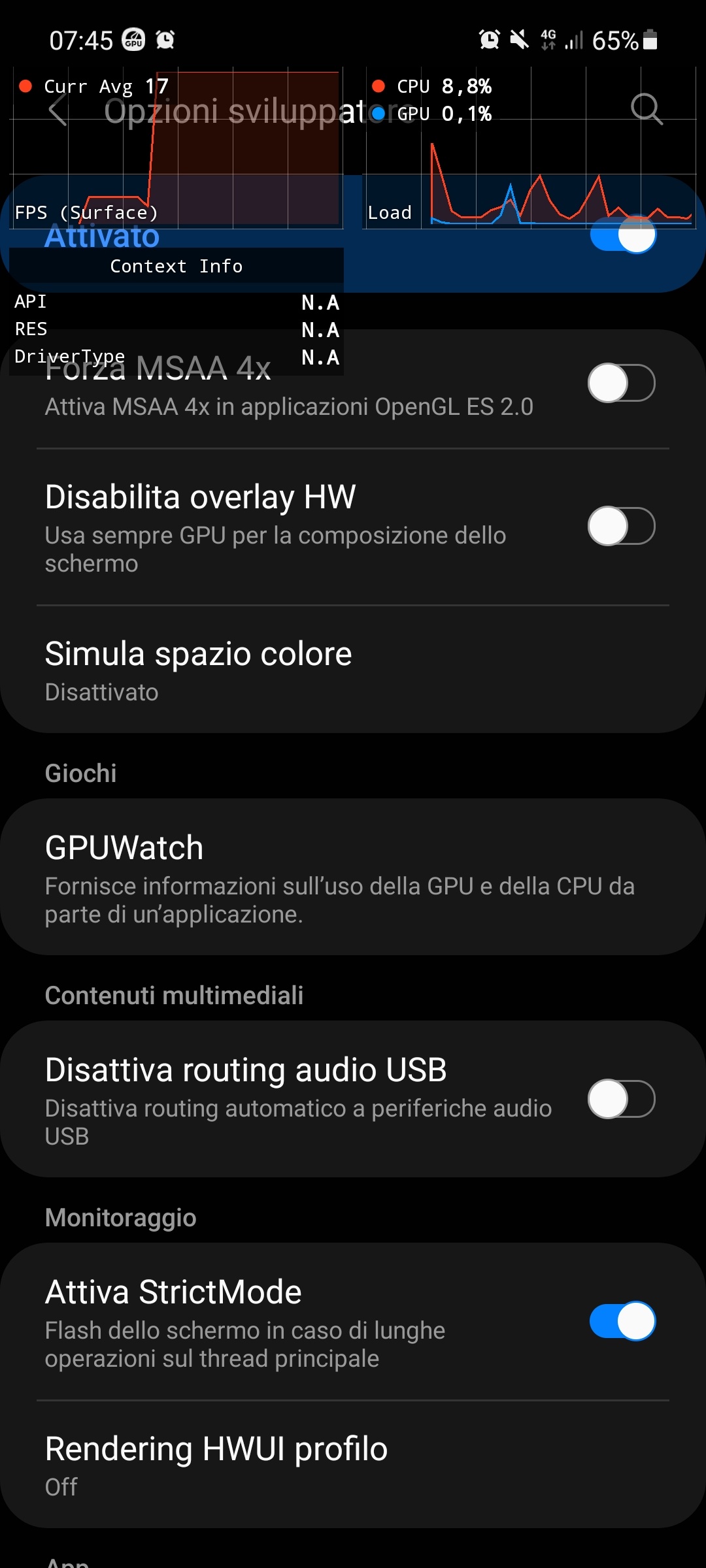Go back from Opzioni sviluppatore

point(58,110)
